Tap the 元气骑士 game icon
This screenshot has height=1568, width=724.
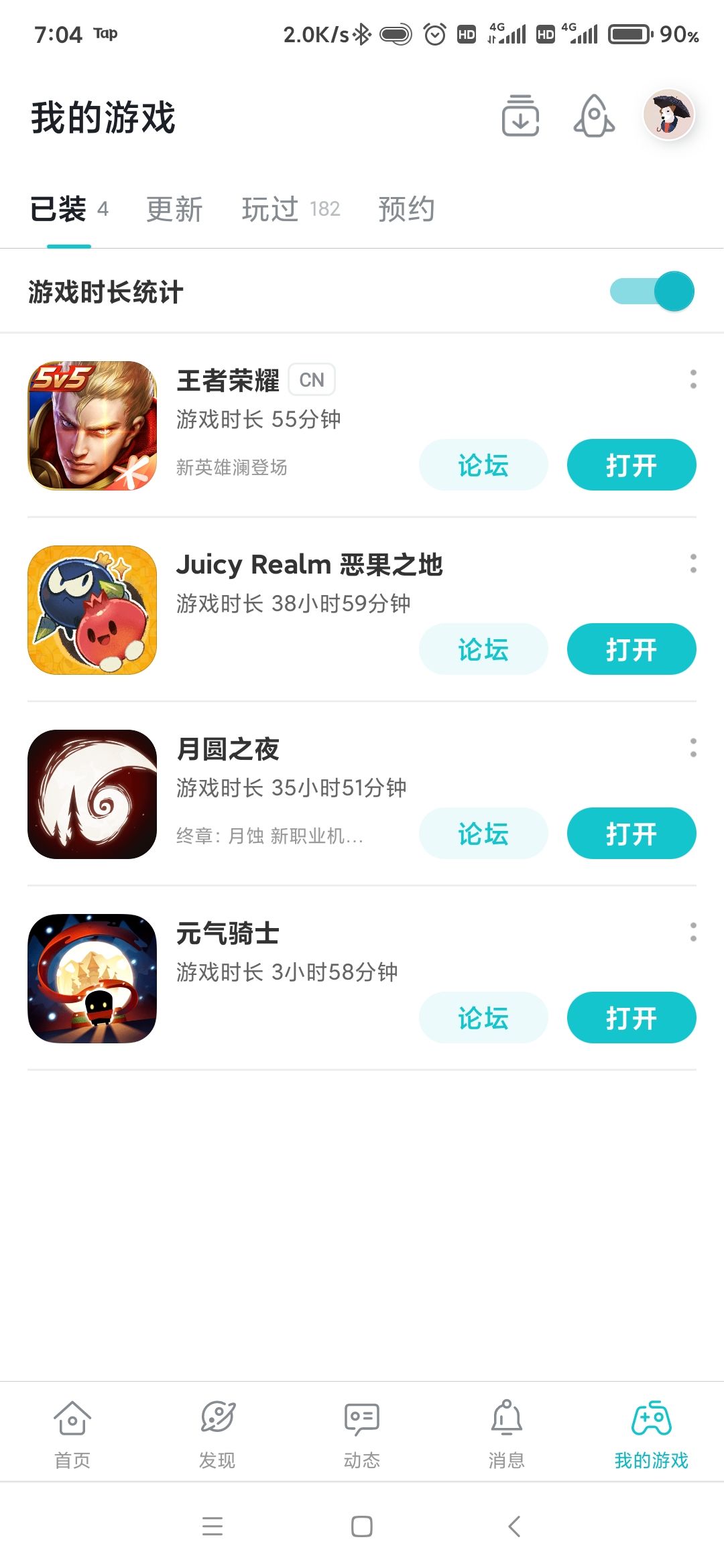[93, 980]
